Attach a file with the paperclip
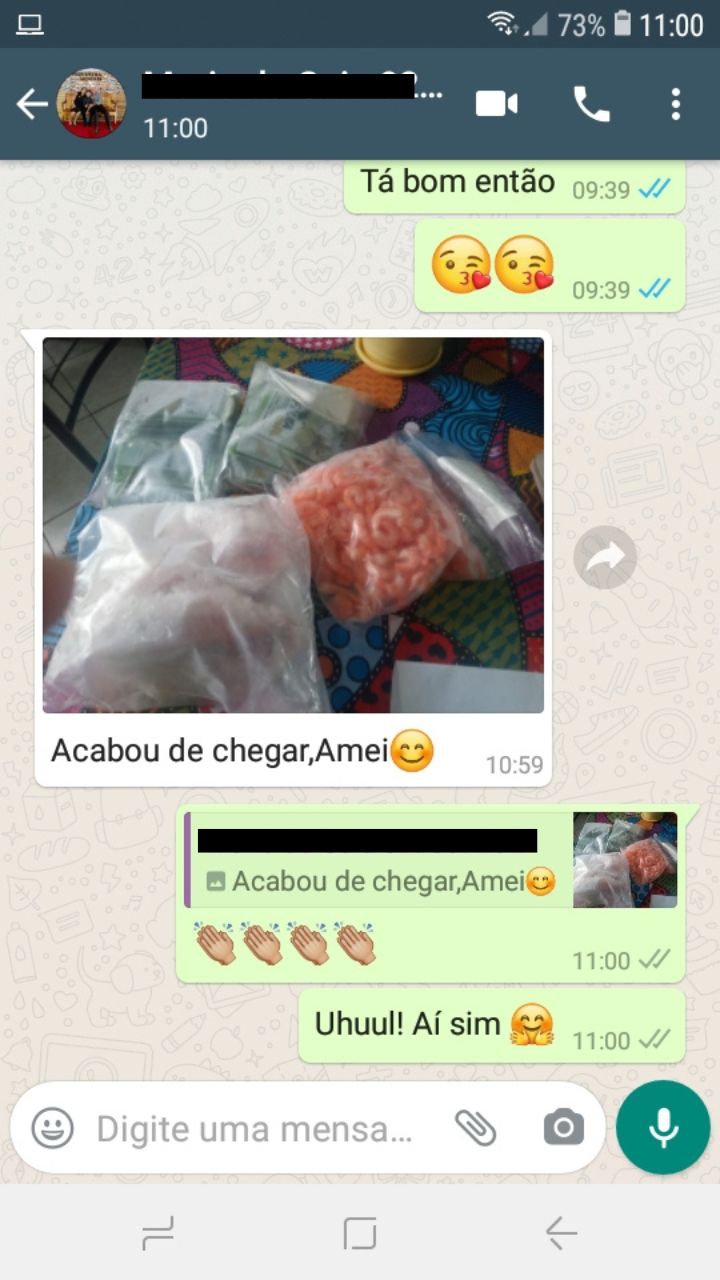The height and width of the screenshot is (1280, 720). point(476,1128)
